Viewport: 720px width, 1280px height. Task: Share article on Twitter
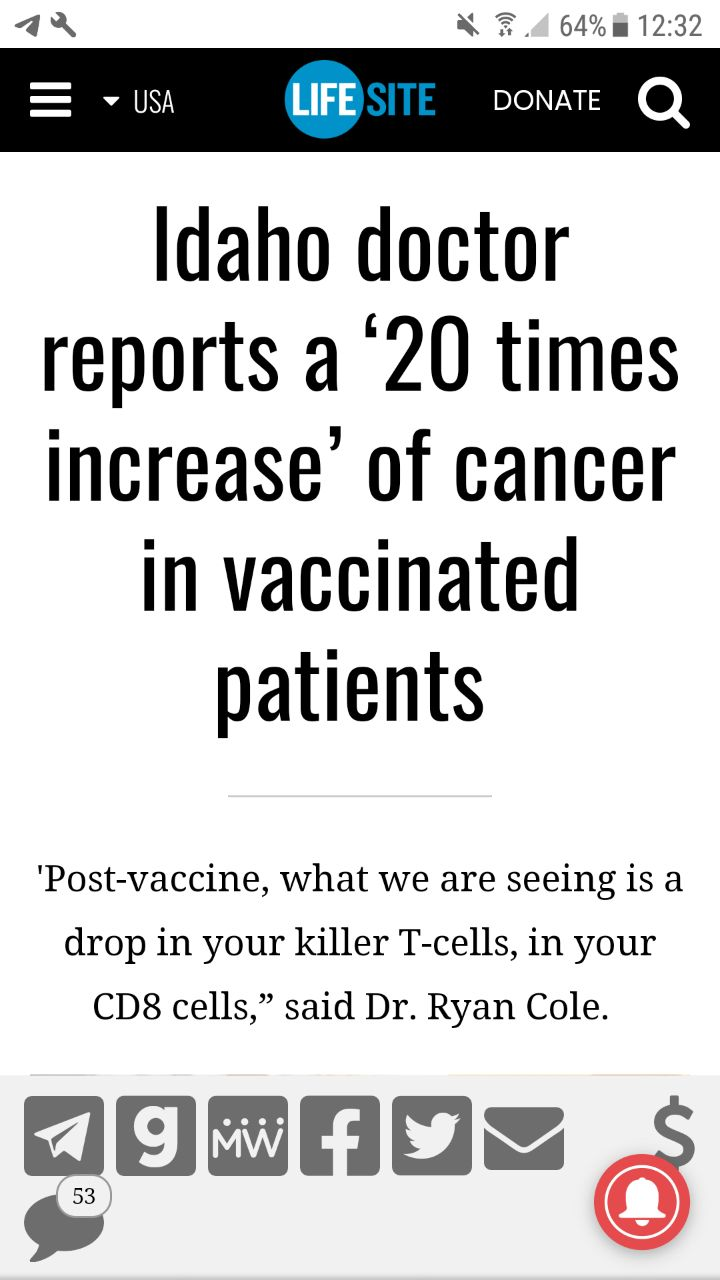pyautogui.click(x=432, y=1135)
